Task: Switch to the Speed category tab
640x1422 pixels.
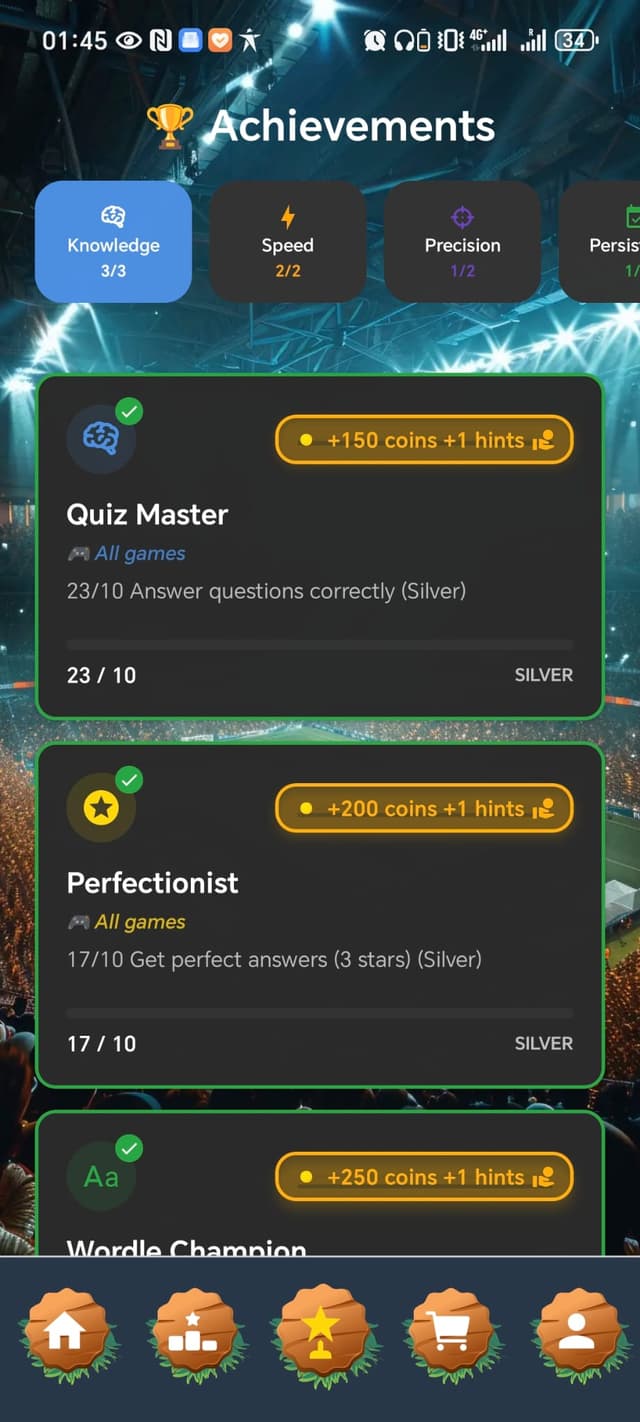Action: coord(287,242)
